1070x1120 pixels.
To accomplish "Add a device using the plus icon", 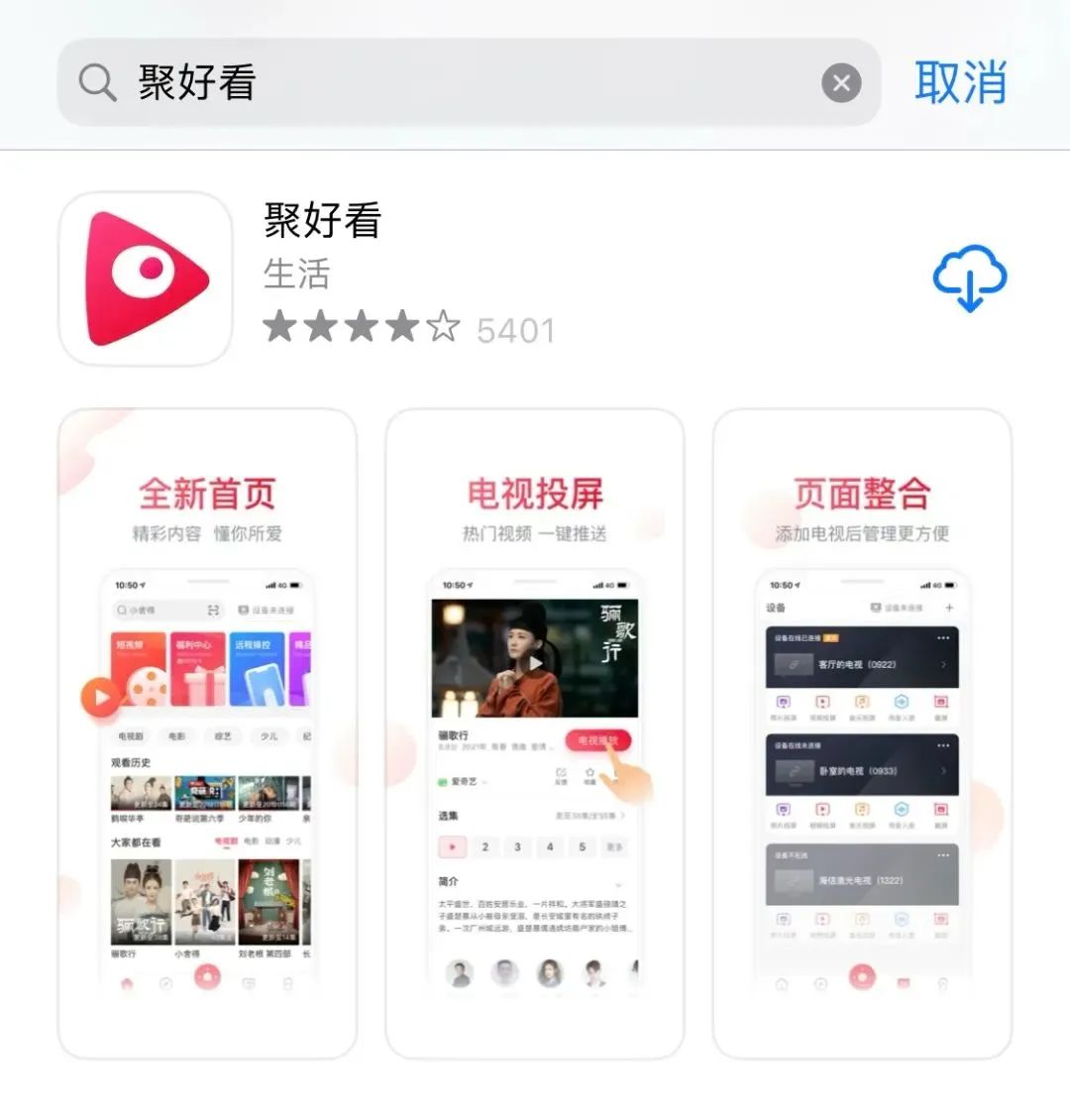I will (x=949, y=608).
